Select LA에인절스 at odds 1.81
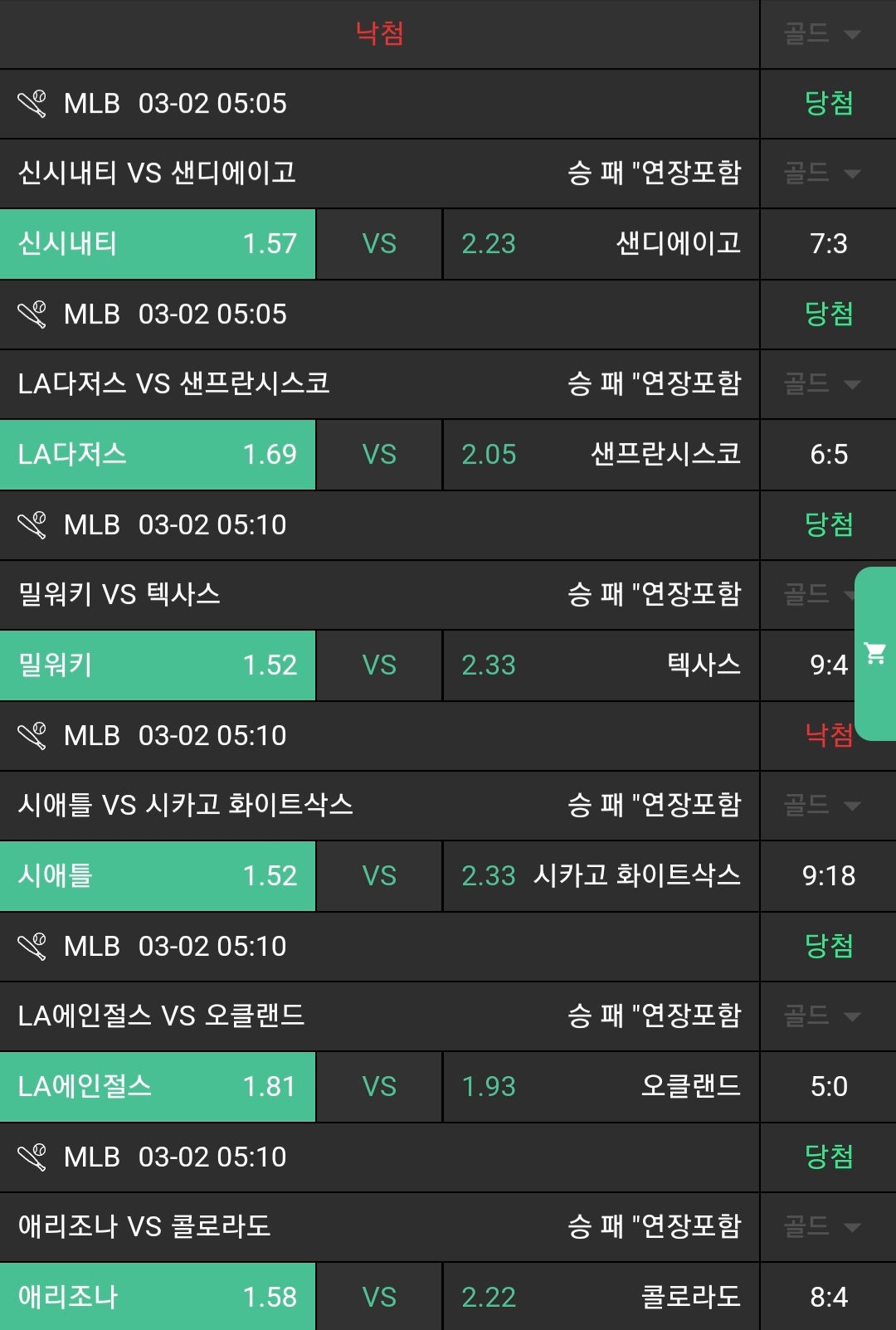896x1330 pixels. 158,1087
